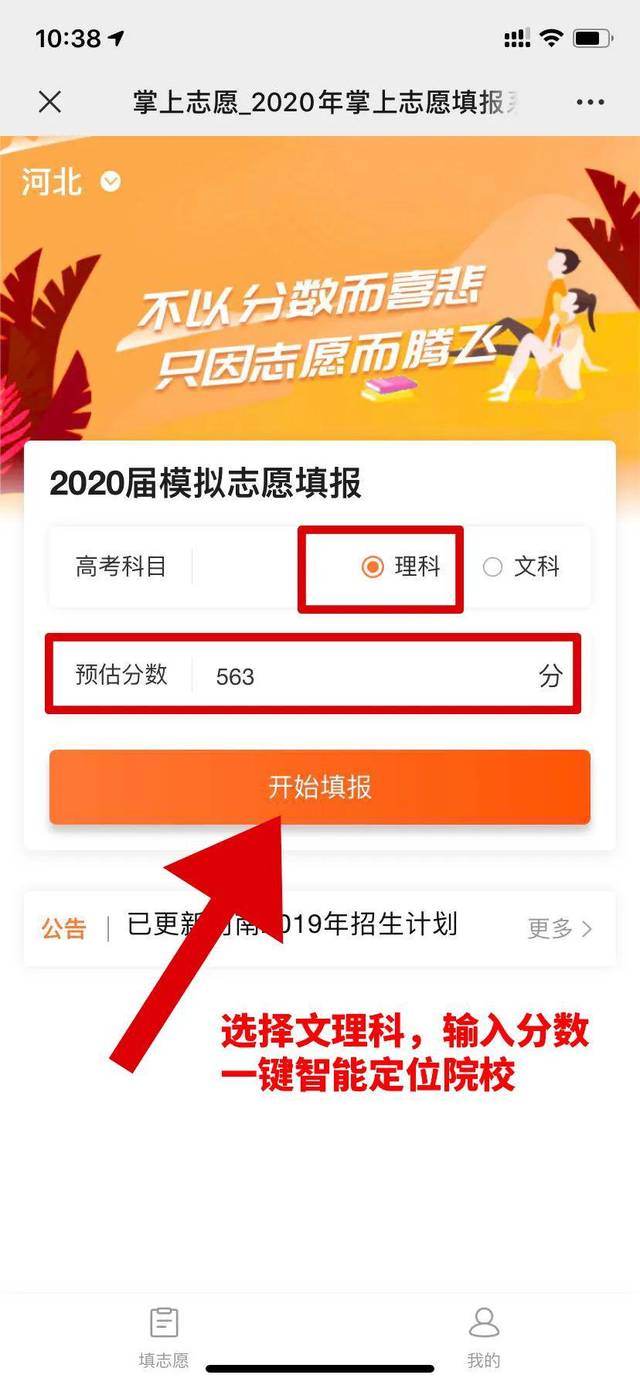
Task: Select the 文科 radio option
Action: 521,567
